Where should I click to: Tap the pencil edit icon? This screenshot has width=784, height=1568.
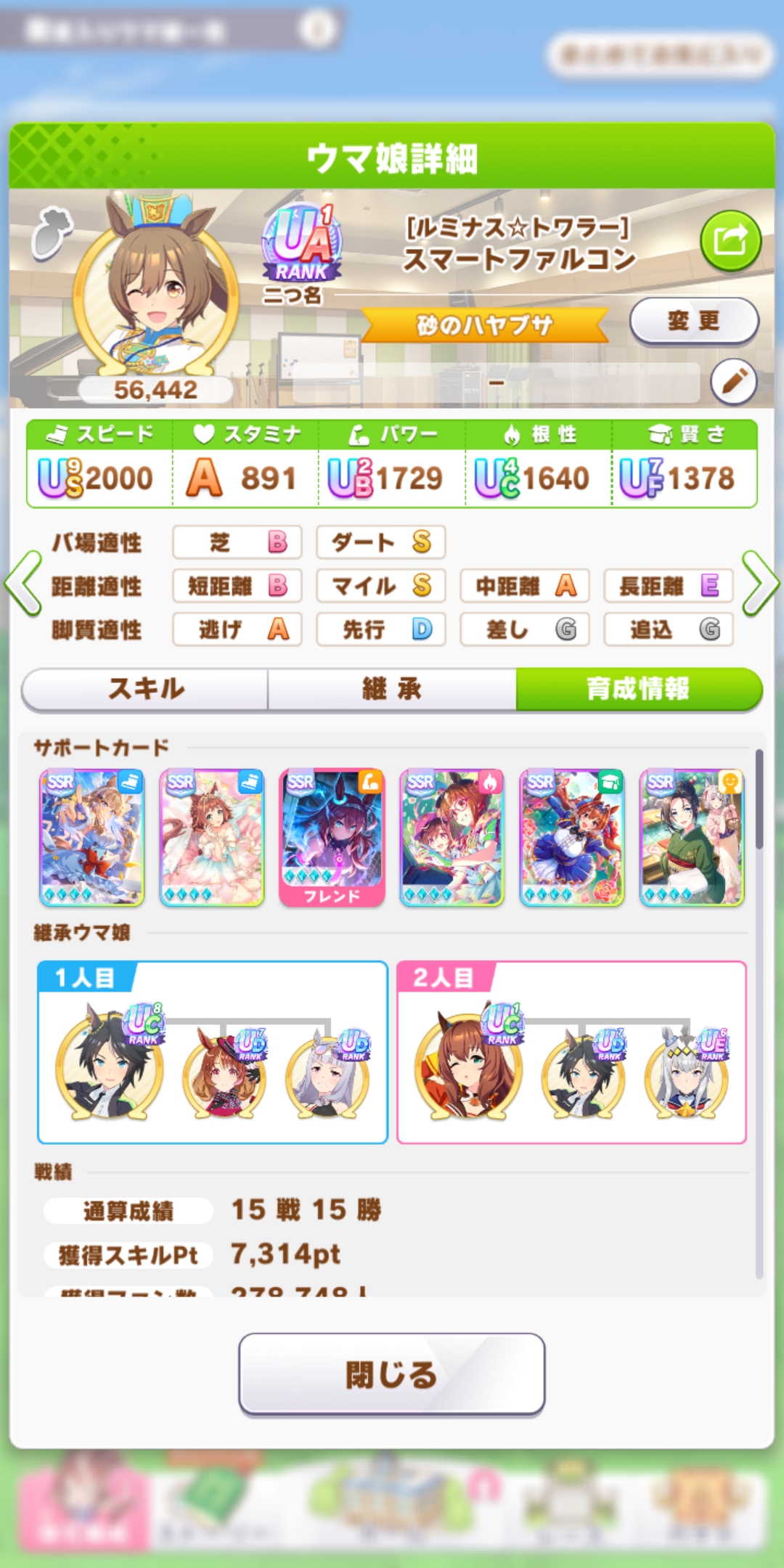pyautogui.click(x=733, y=381)
